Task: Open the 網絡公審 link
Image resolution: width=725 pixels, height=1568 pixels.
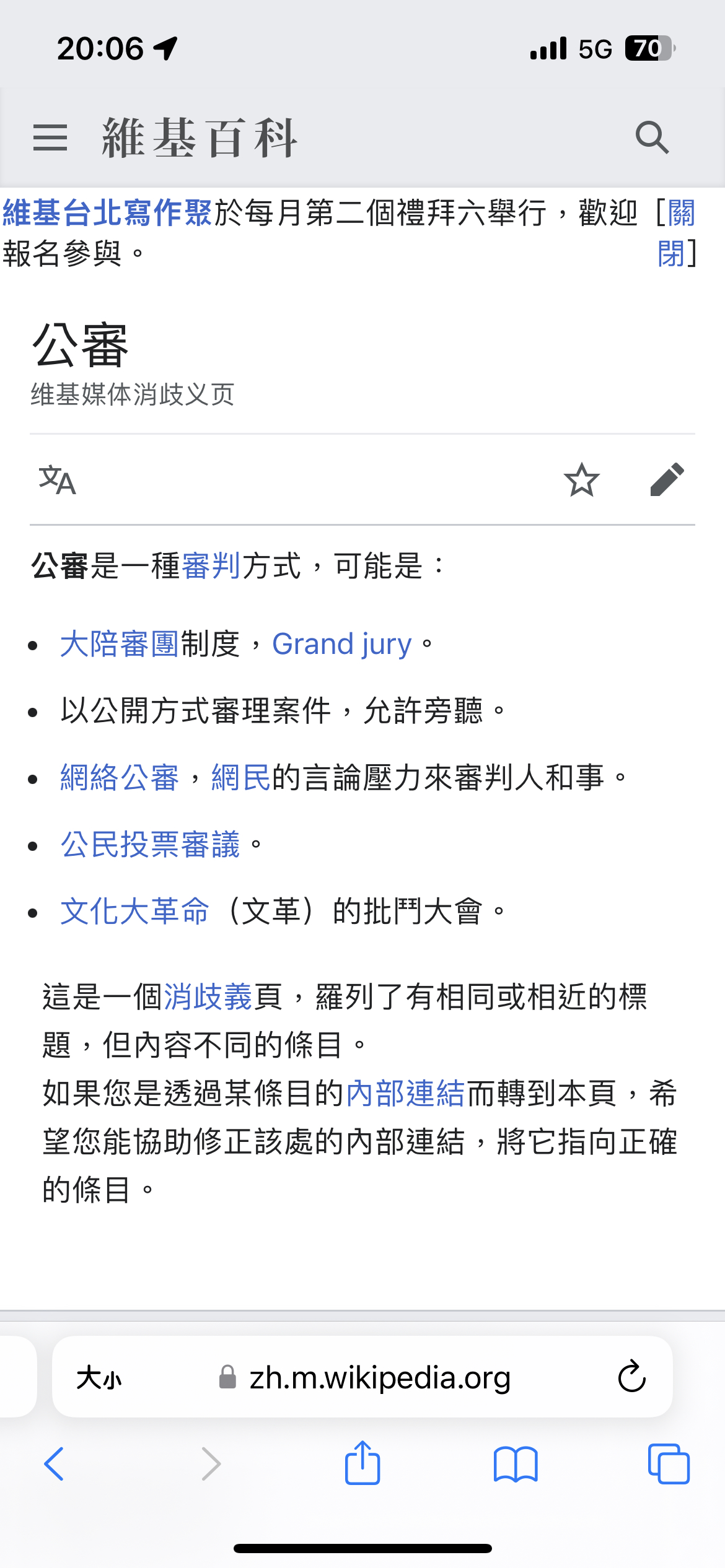Action: [x=120, y=778]
